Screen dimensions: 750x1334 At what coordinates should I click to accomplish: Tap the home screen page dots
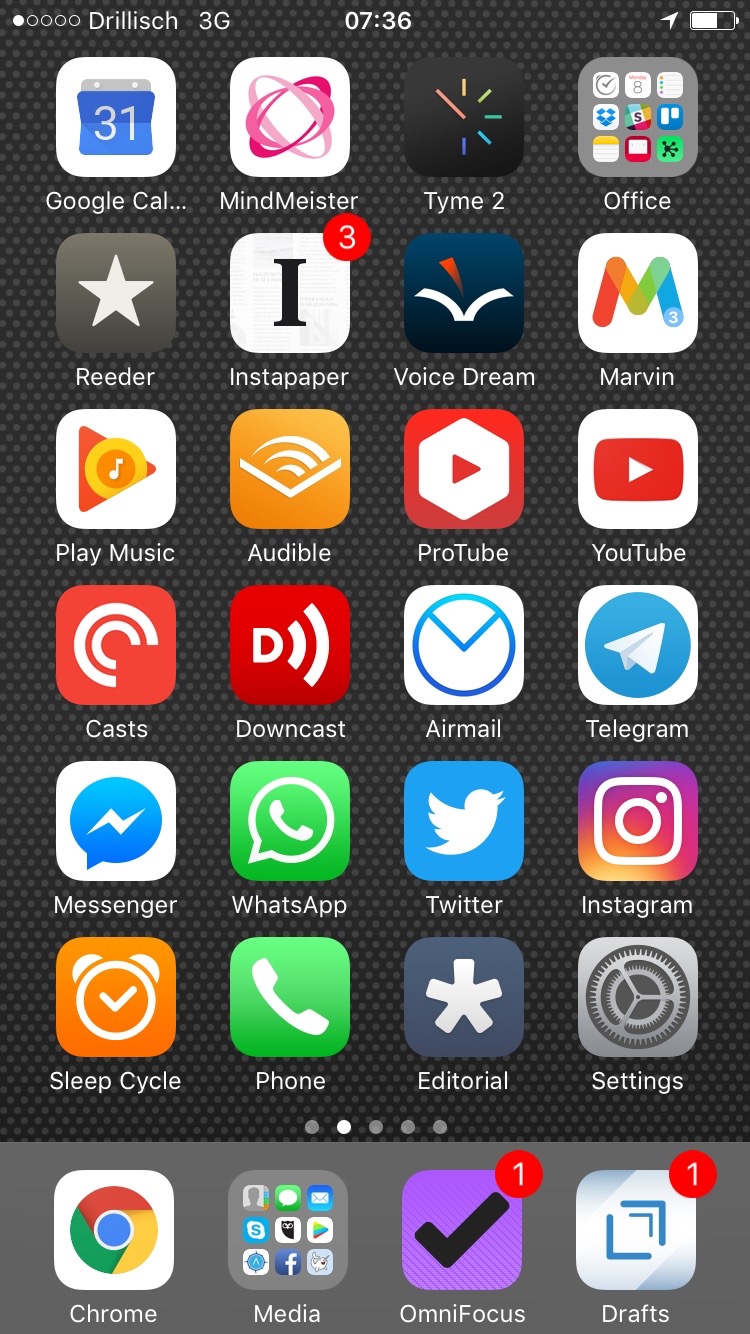(x=376, y=1127)
